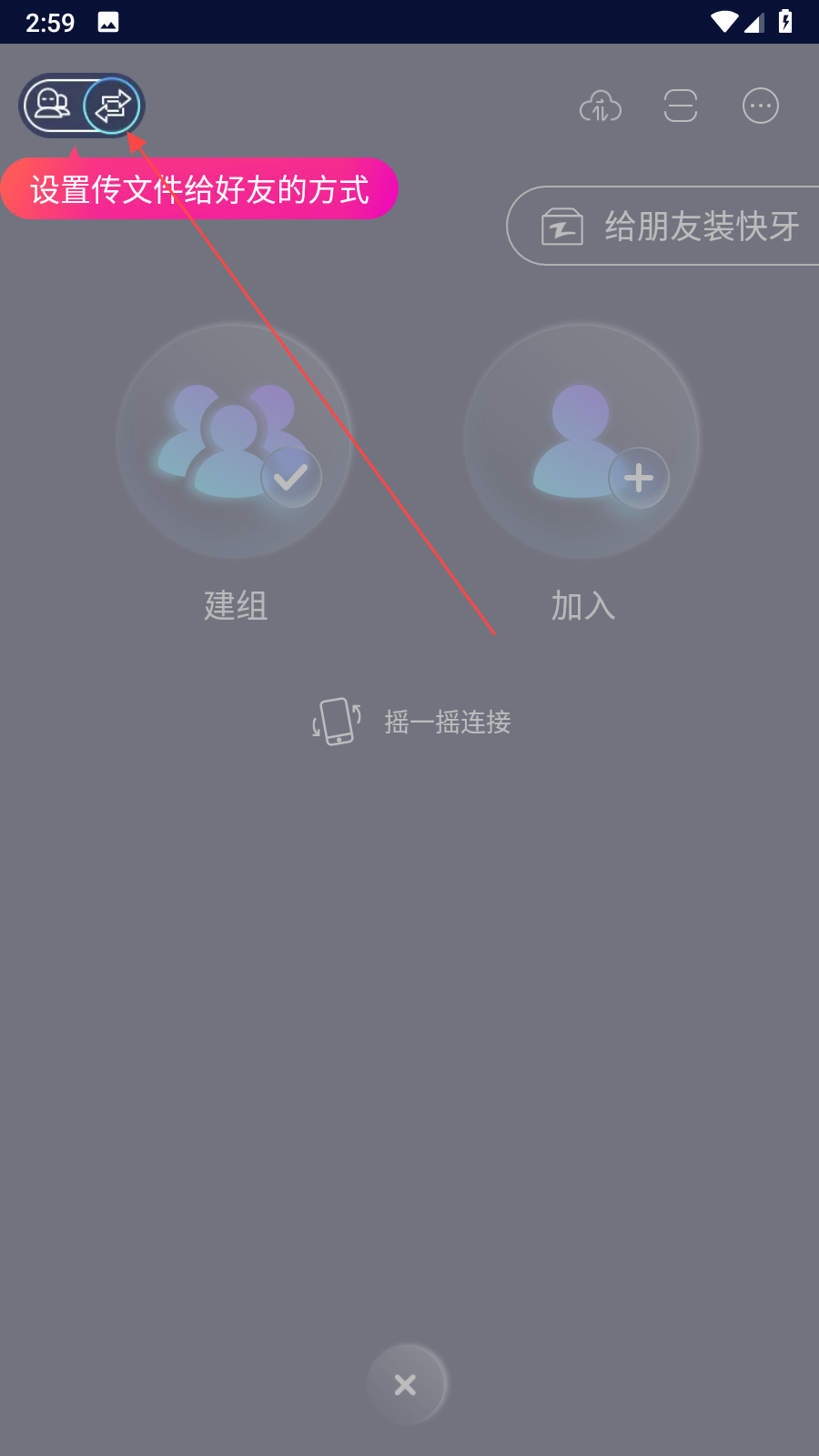The width and height of the screenshot is (819, 1456).
Task: Open the three-dot more menu
Action: pos(760,106)
